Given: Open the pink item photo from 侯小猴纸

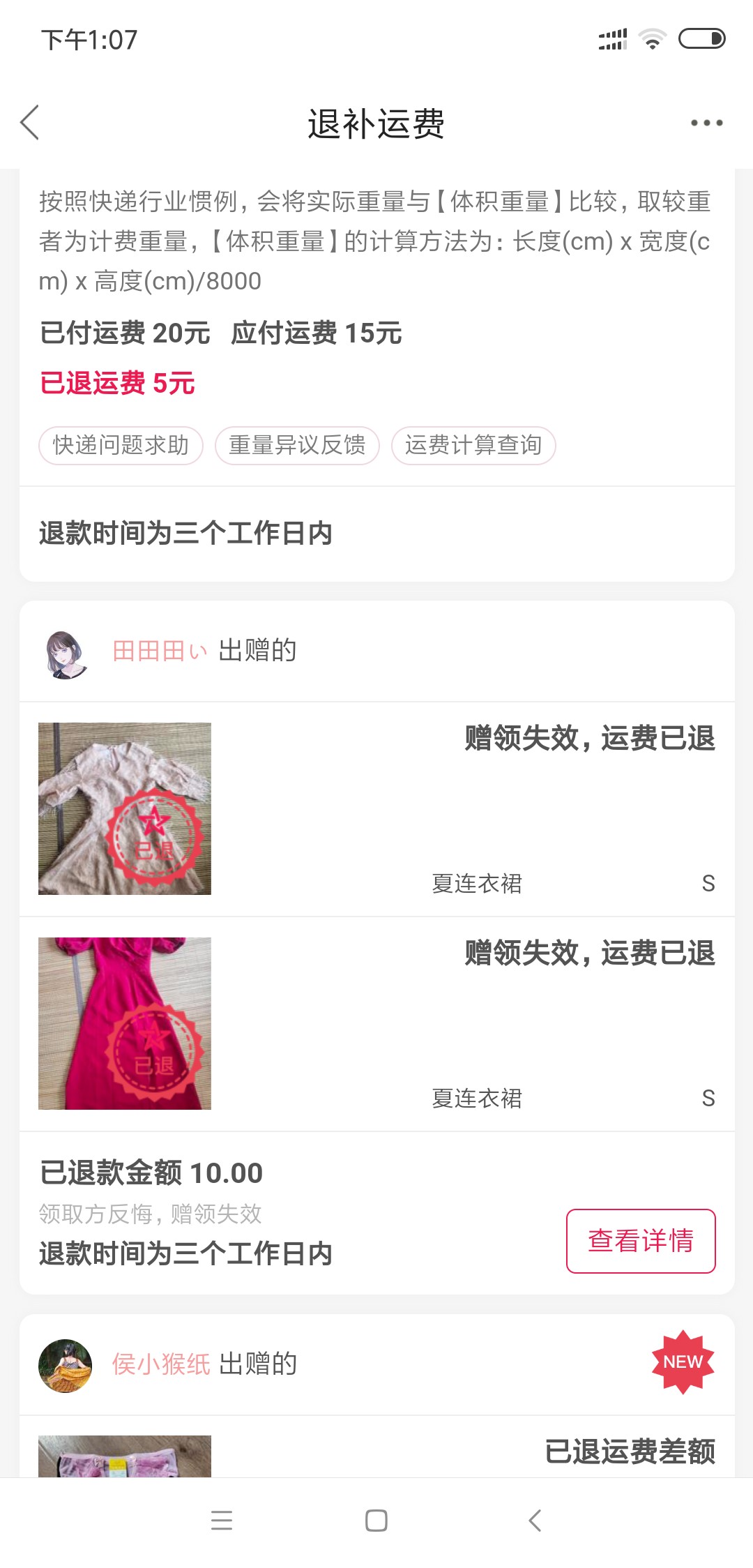Looking at the screenshot, I should 125,1456.
